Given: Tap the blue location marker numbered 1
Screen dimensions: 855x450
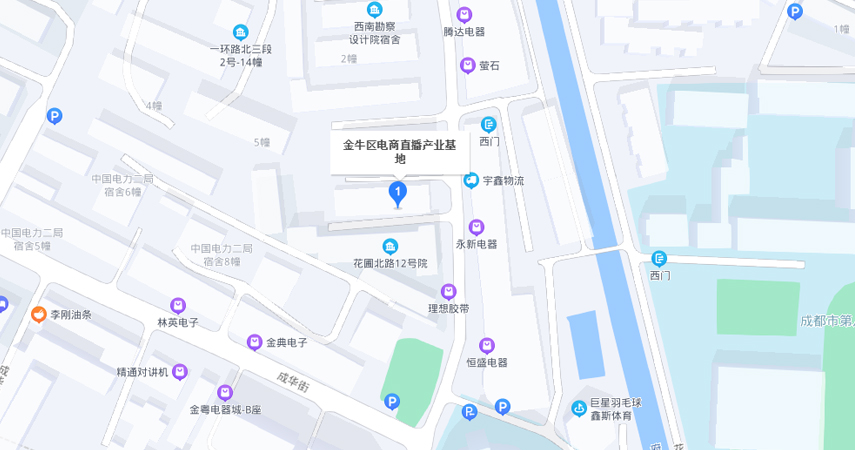Looking at the screenshot, I should pos(398,192).
